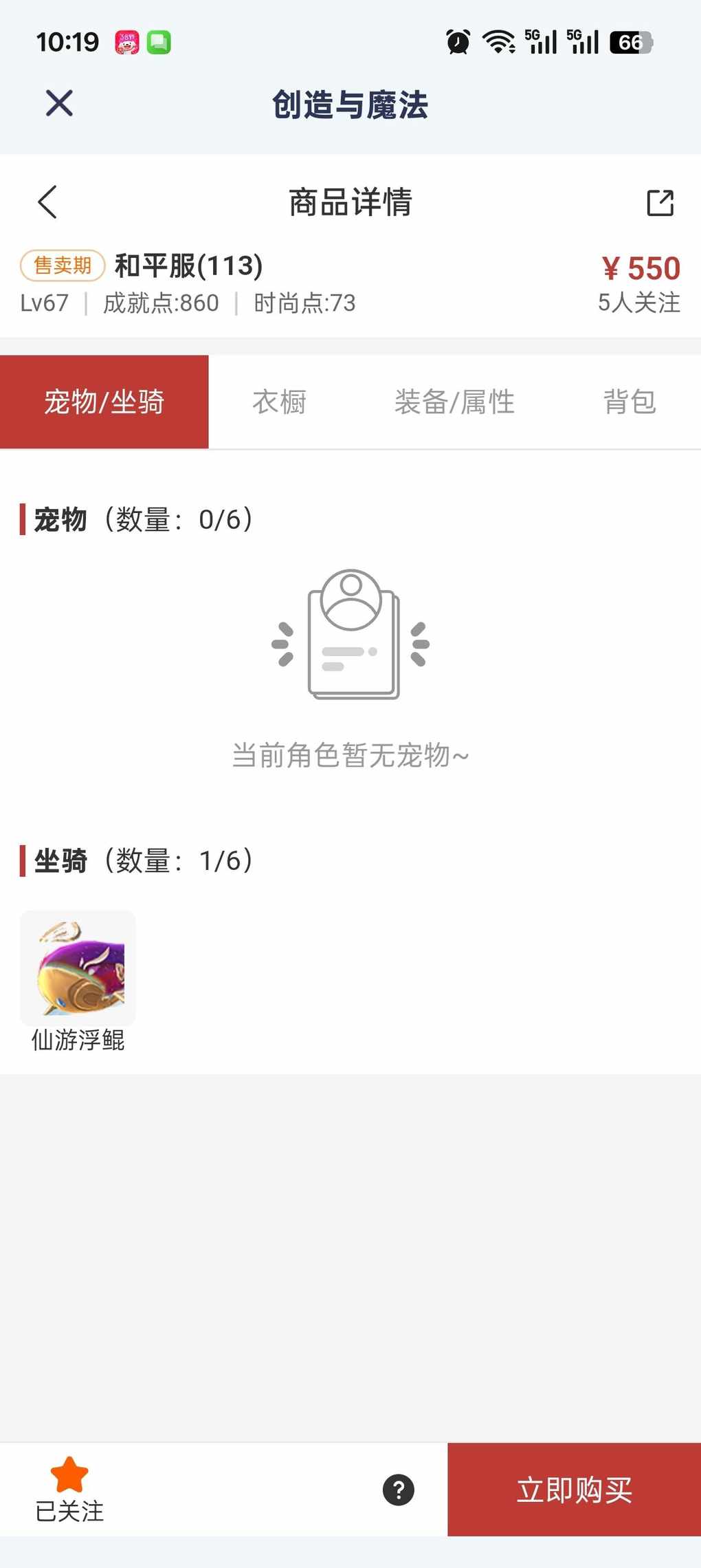Select the 宠物/坐骑 tab

pos(104,402)
